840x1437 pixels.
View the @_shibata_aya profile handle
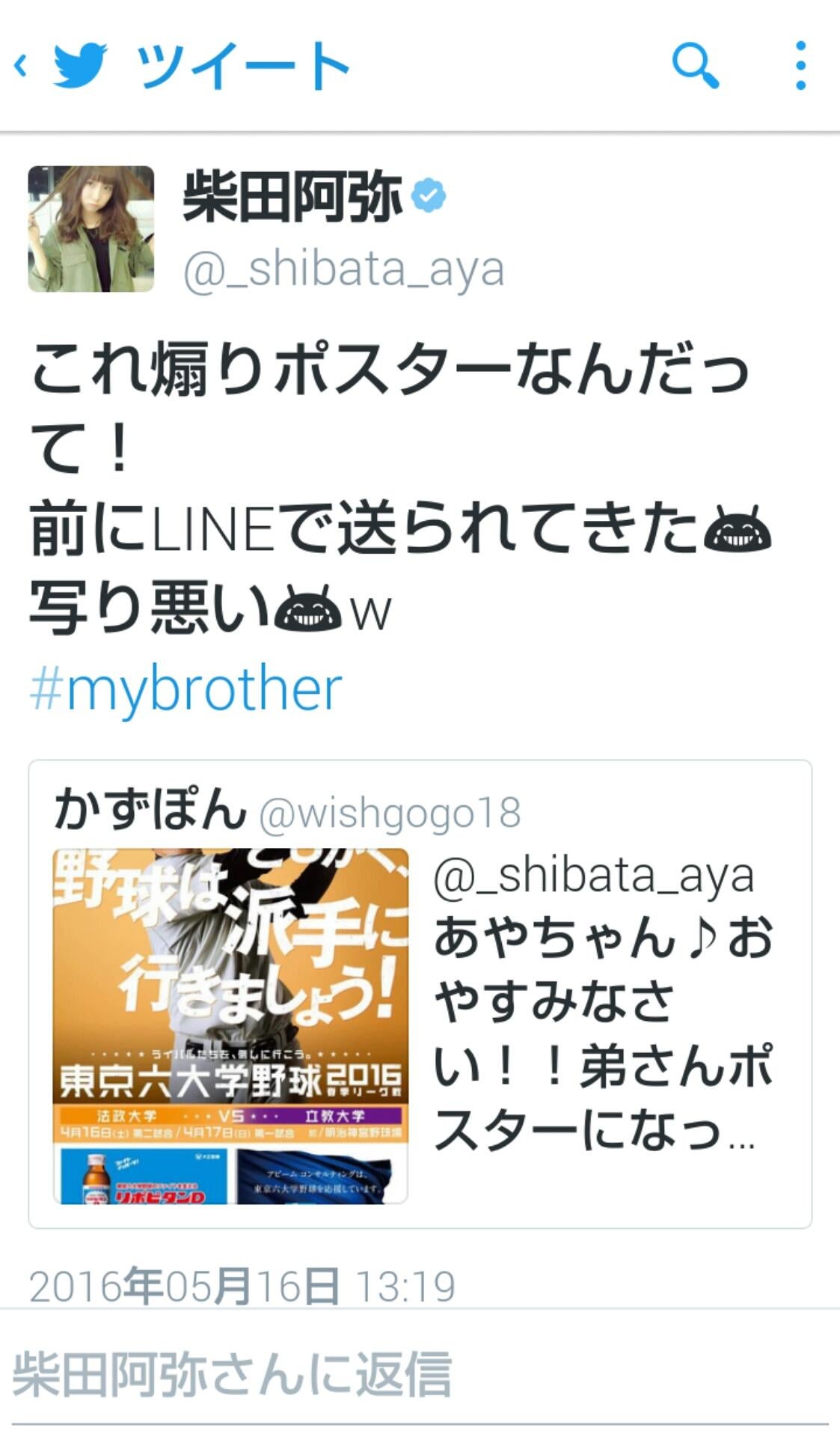click(x=344, y=271)
